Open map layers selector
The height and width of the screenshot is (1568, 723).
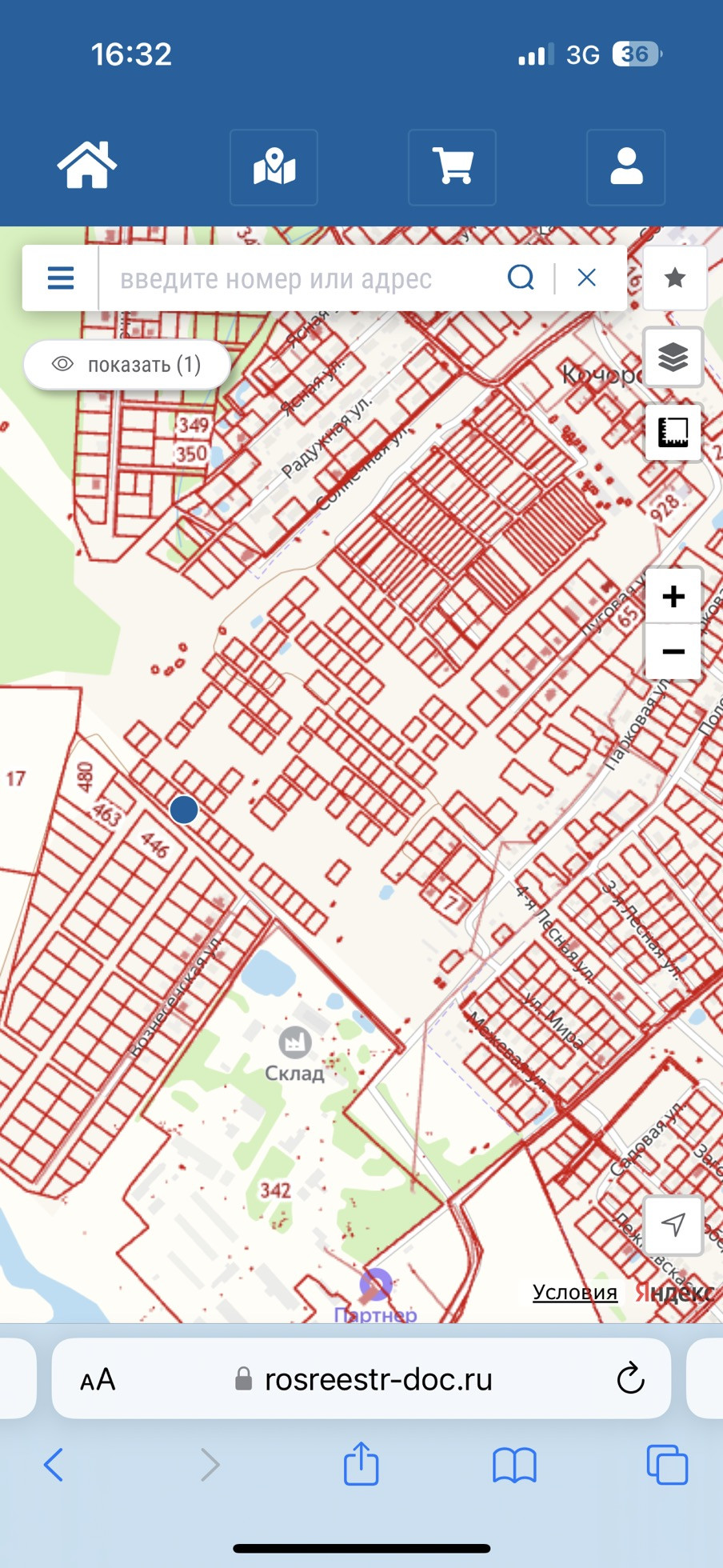673,357
